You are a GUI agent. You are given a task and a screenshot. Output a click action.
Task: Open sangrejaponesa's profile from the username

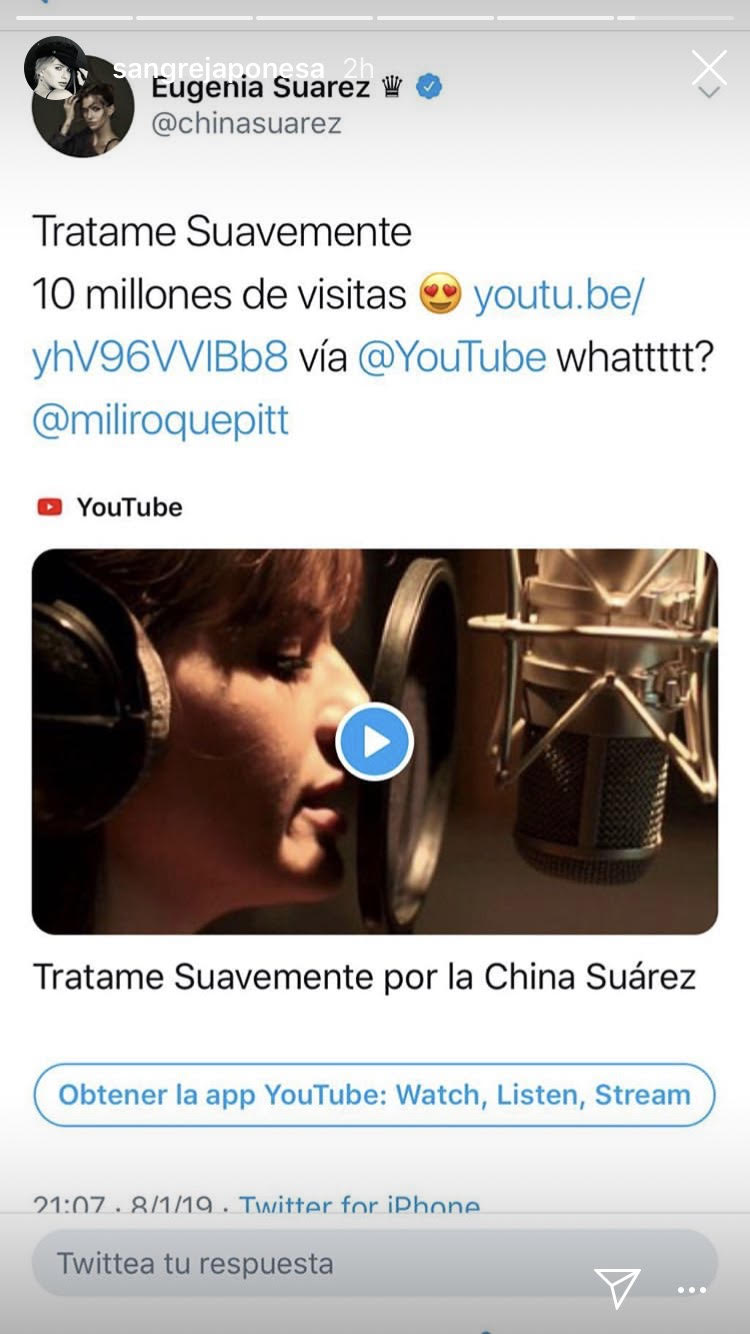click(218, 69)
